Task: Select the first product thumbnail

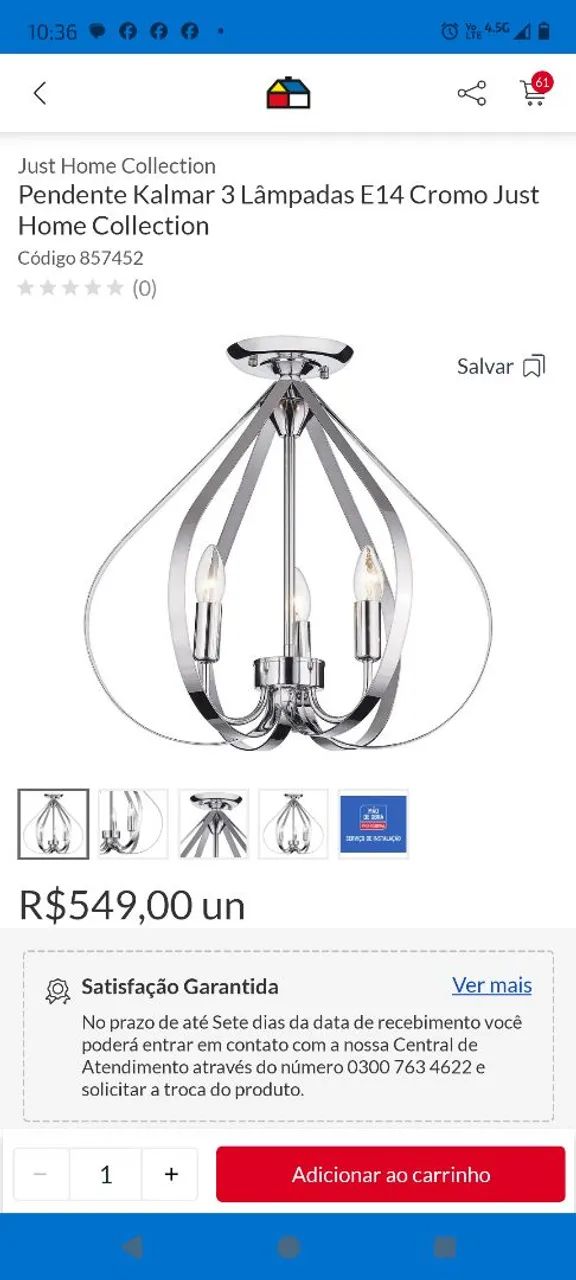Action: 53,824
